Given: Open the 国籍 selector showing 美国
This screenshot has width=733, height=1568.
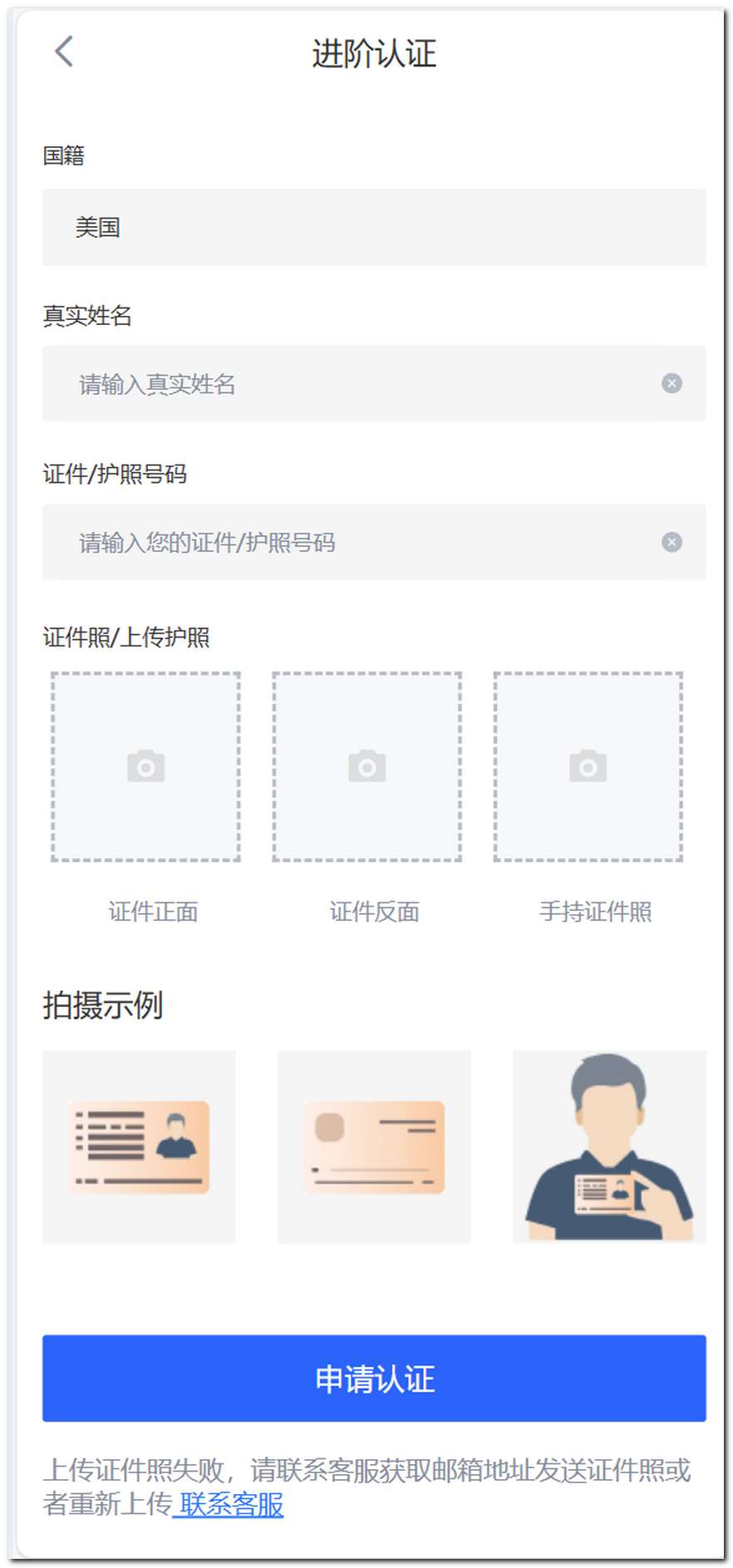Looking at the screenshot, I should point(374,227).
